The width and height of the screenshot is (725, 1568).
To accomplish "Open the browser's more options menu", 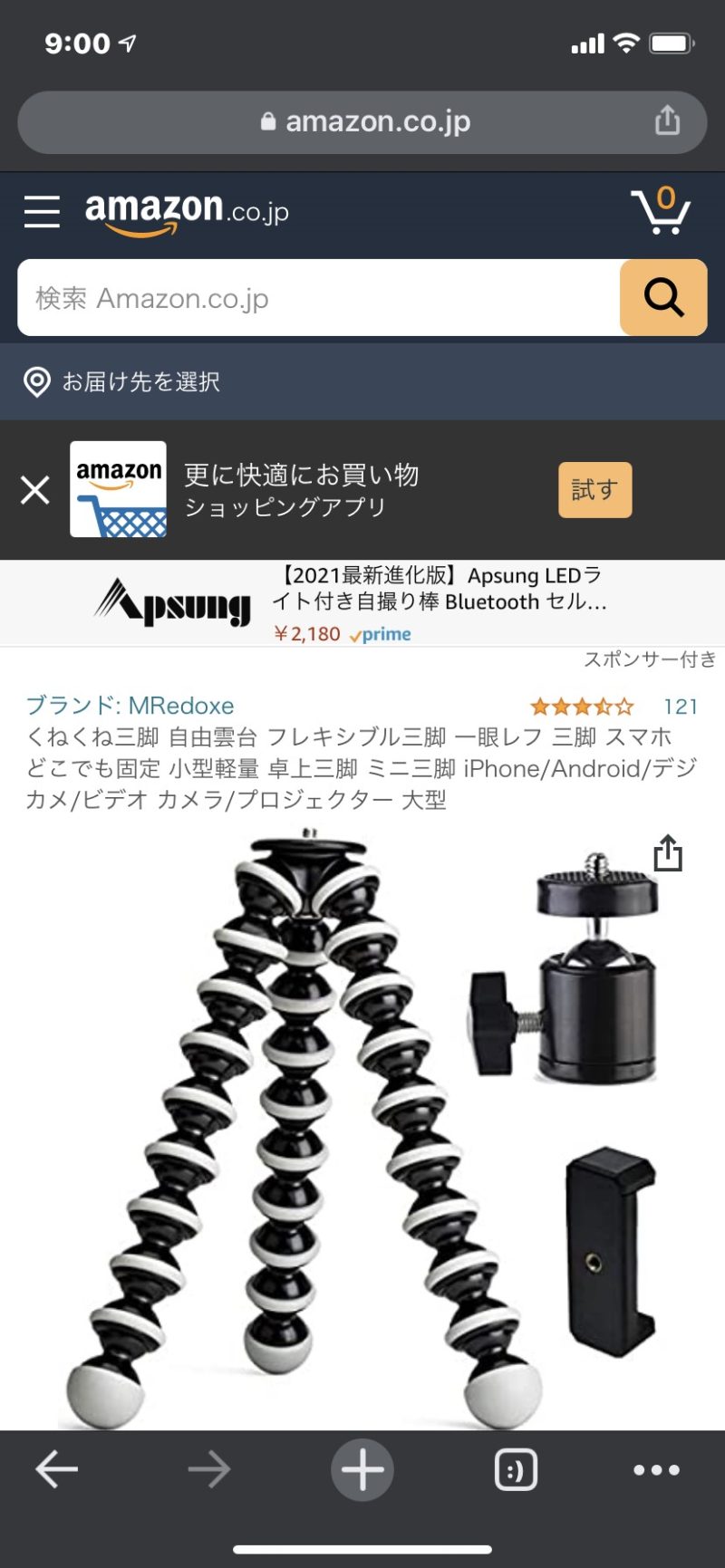I will 656,1469.
